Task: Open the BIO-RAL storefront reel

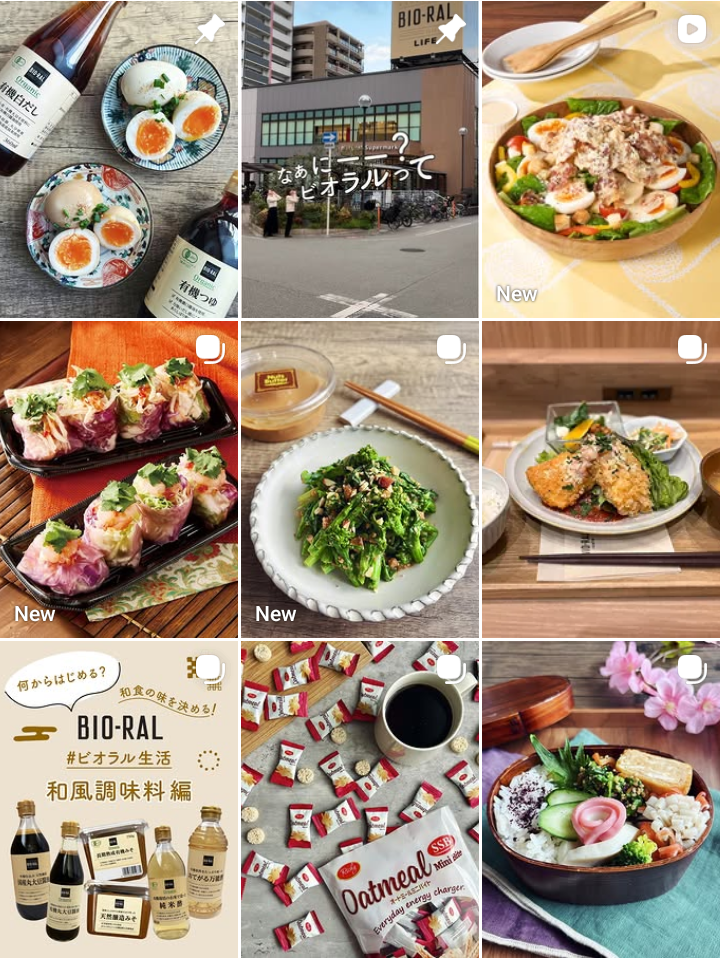Action: (360, 160)
